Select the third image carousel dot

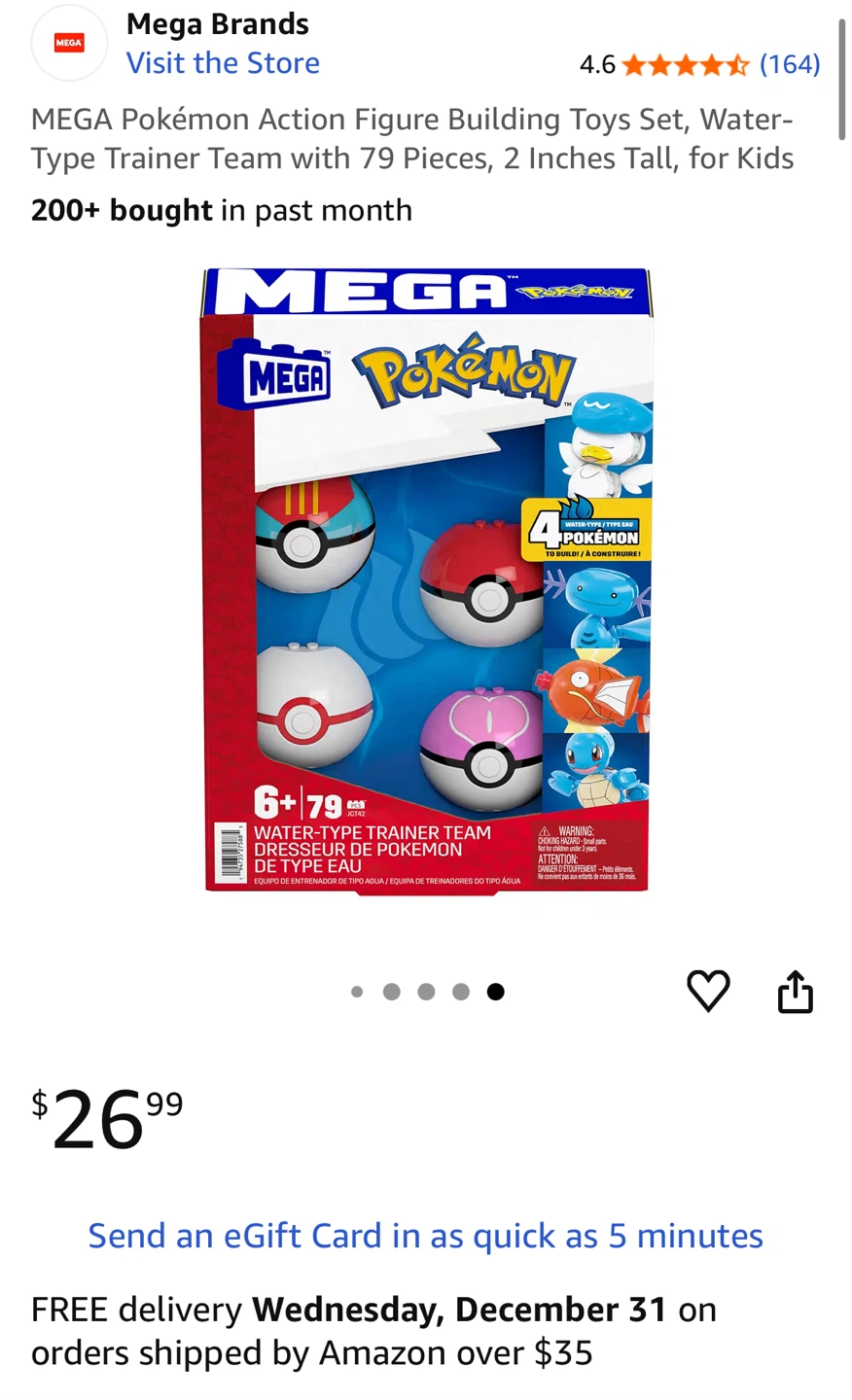426,992
